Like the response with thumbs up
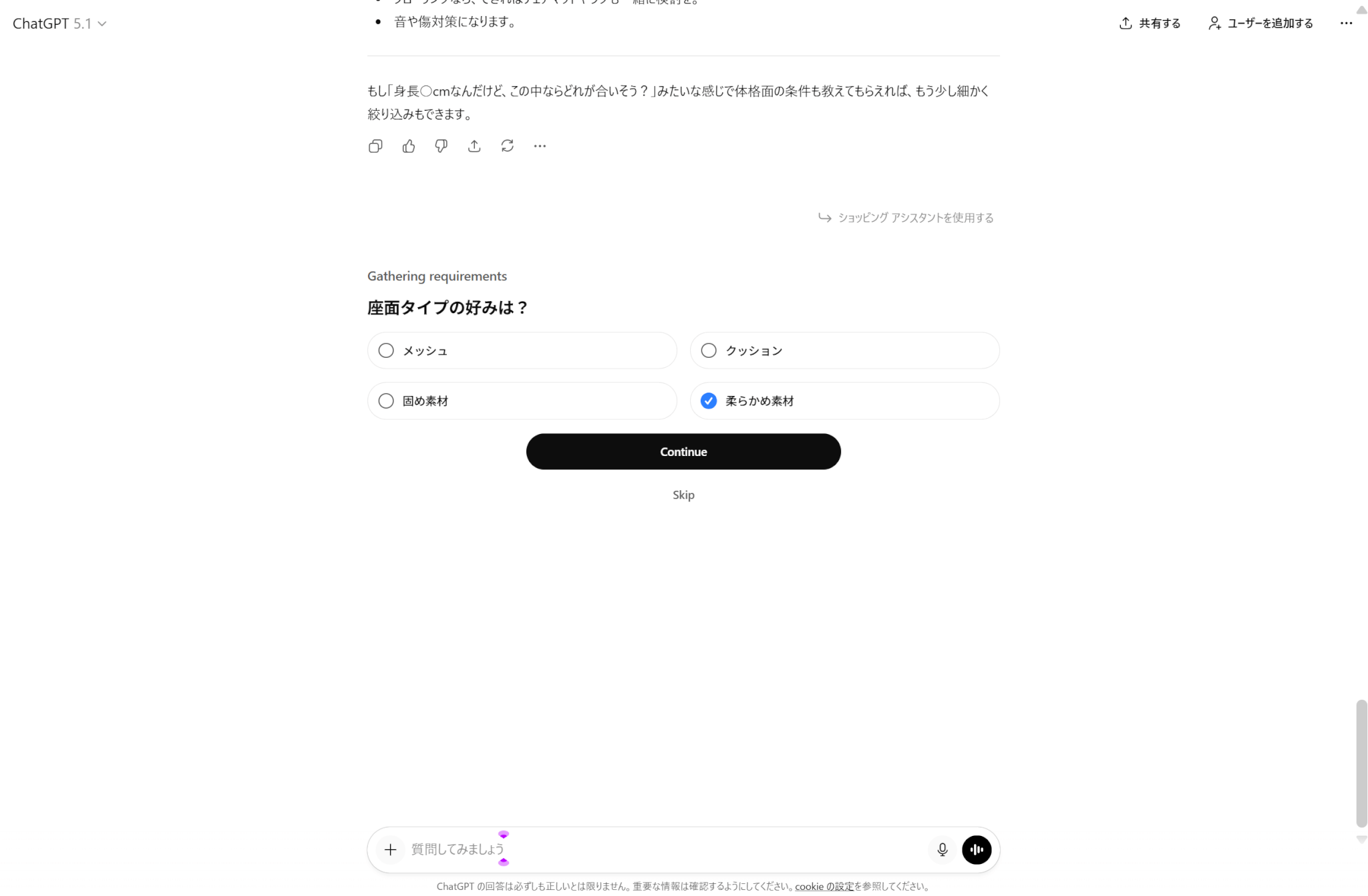Screen dimensions: 1368x896 point(409,146)
